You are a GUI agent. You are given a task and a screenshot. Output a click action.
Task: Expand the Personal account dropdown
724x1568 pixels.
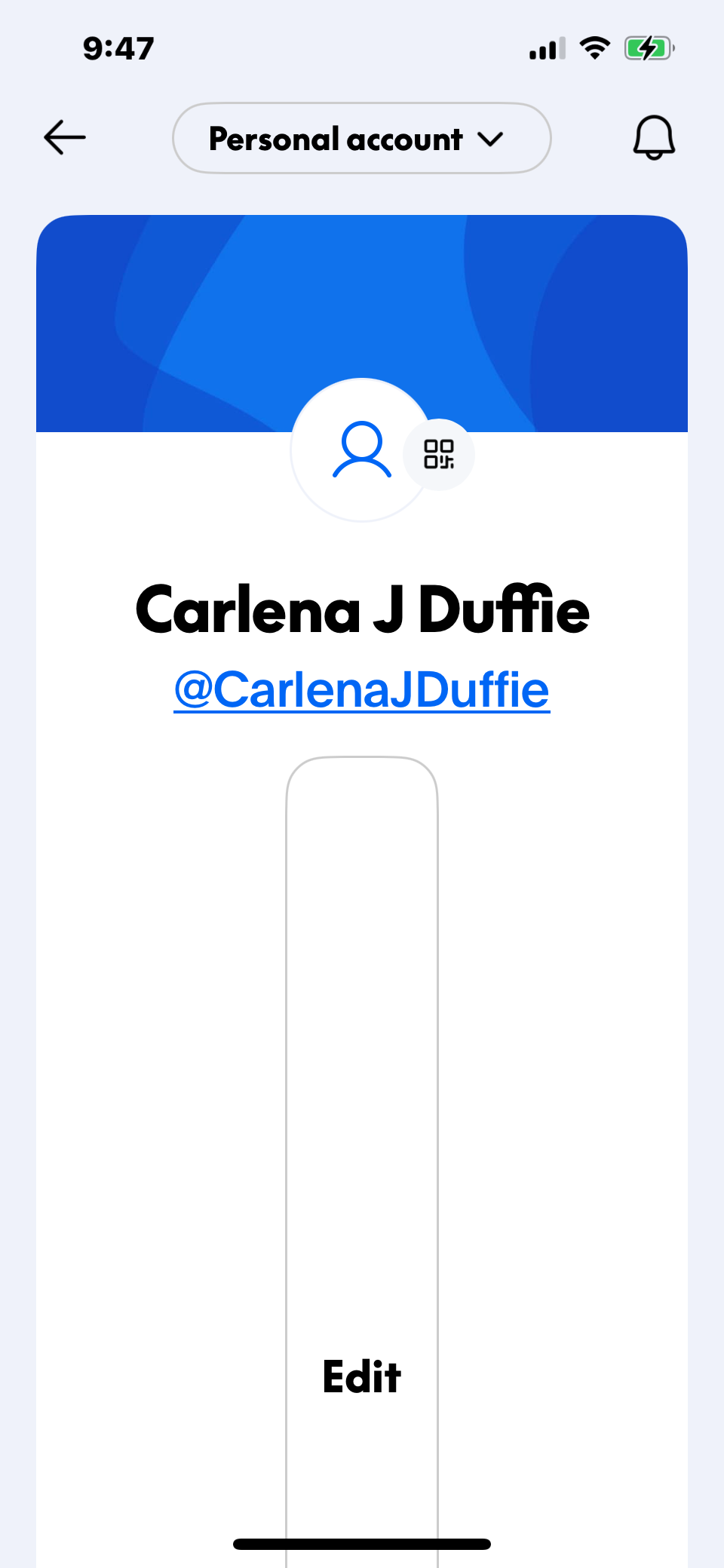click(361, 139)
